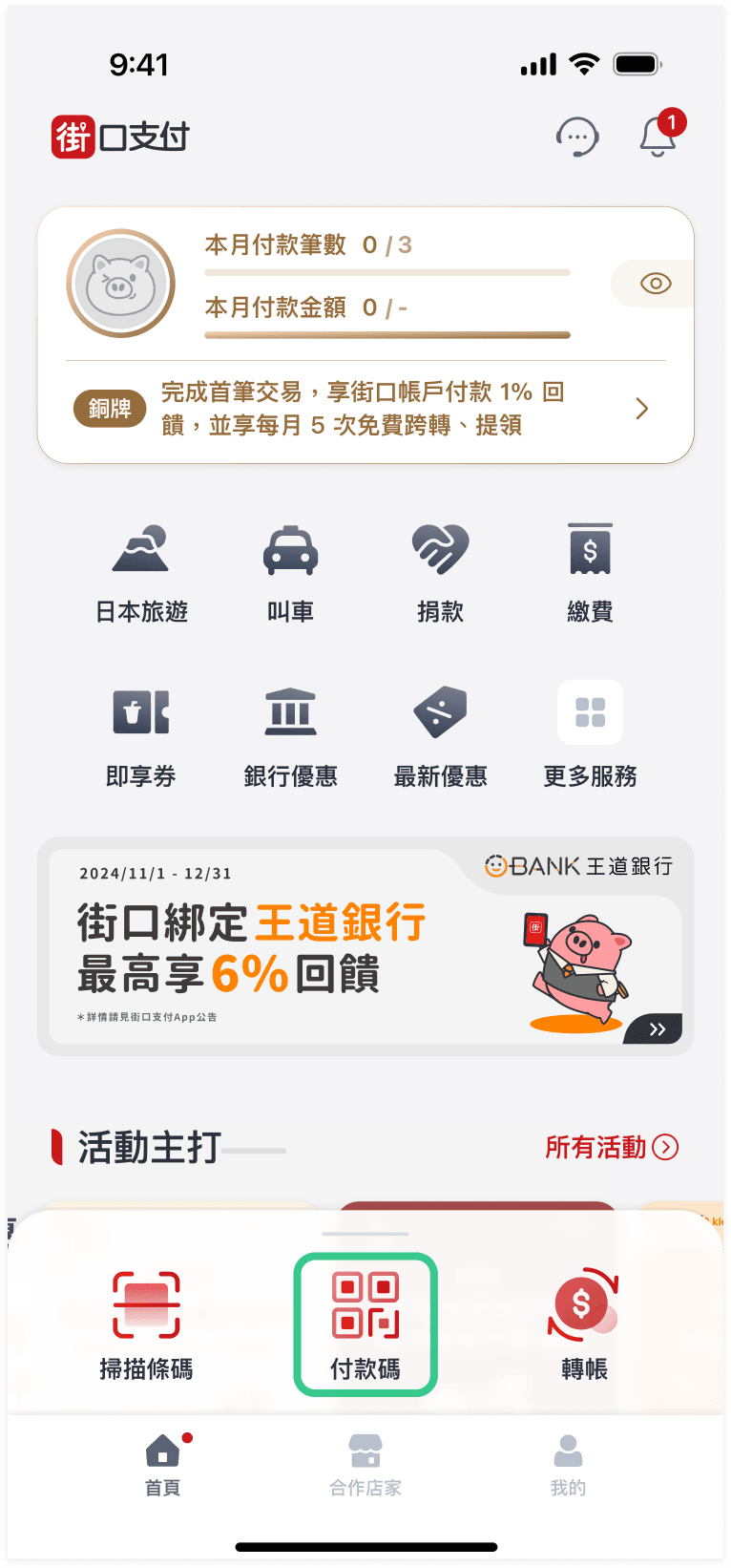Open the customer service chat icon
Viewport: 731px width, 1568px height.
click(x=577, y=138)
